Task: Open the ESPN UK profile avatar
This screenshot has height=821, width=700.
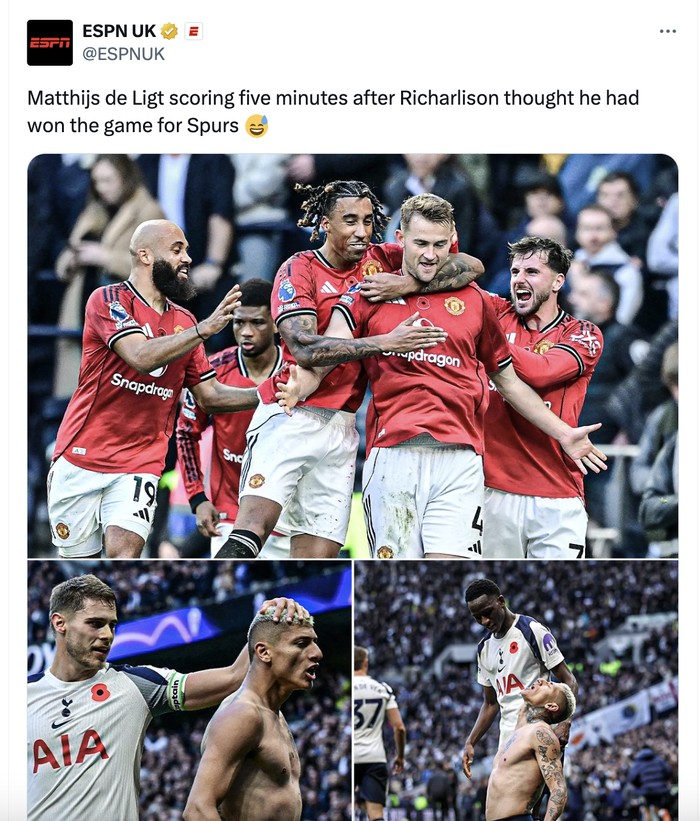Action: pos(49,43)
